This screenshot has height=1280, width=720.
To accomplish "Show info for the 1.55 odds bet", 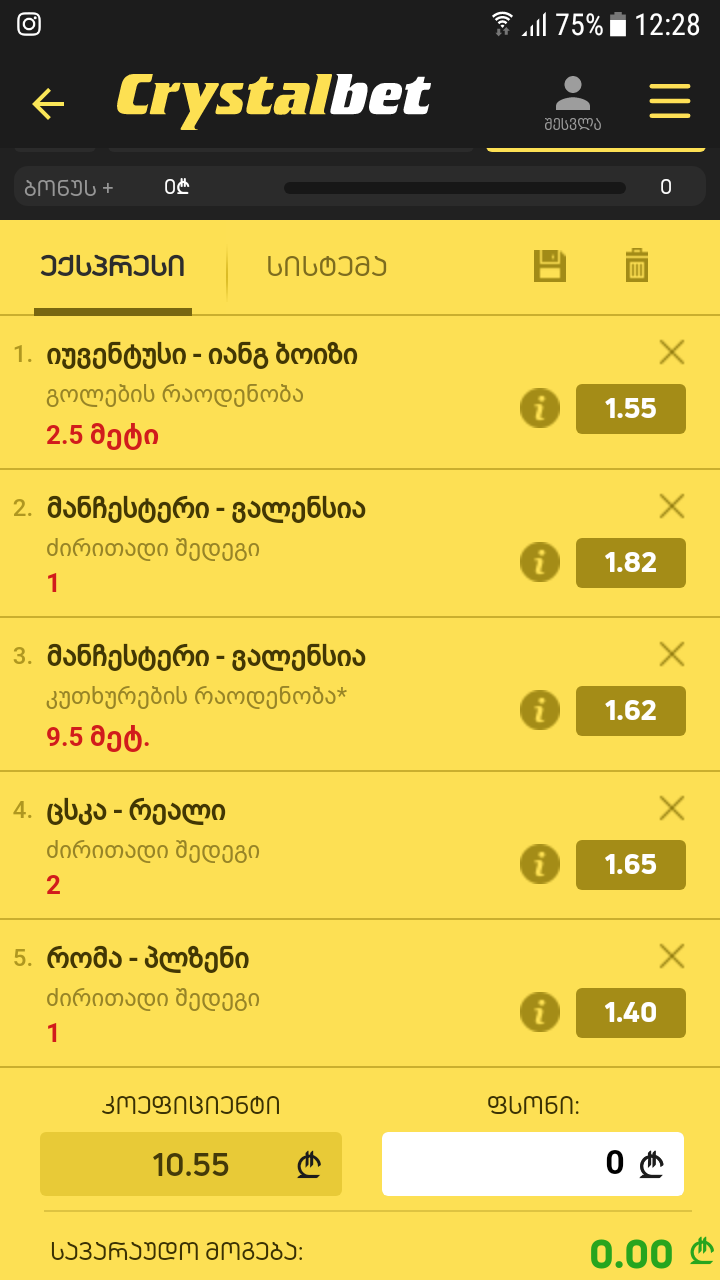I will click(540, 408).
